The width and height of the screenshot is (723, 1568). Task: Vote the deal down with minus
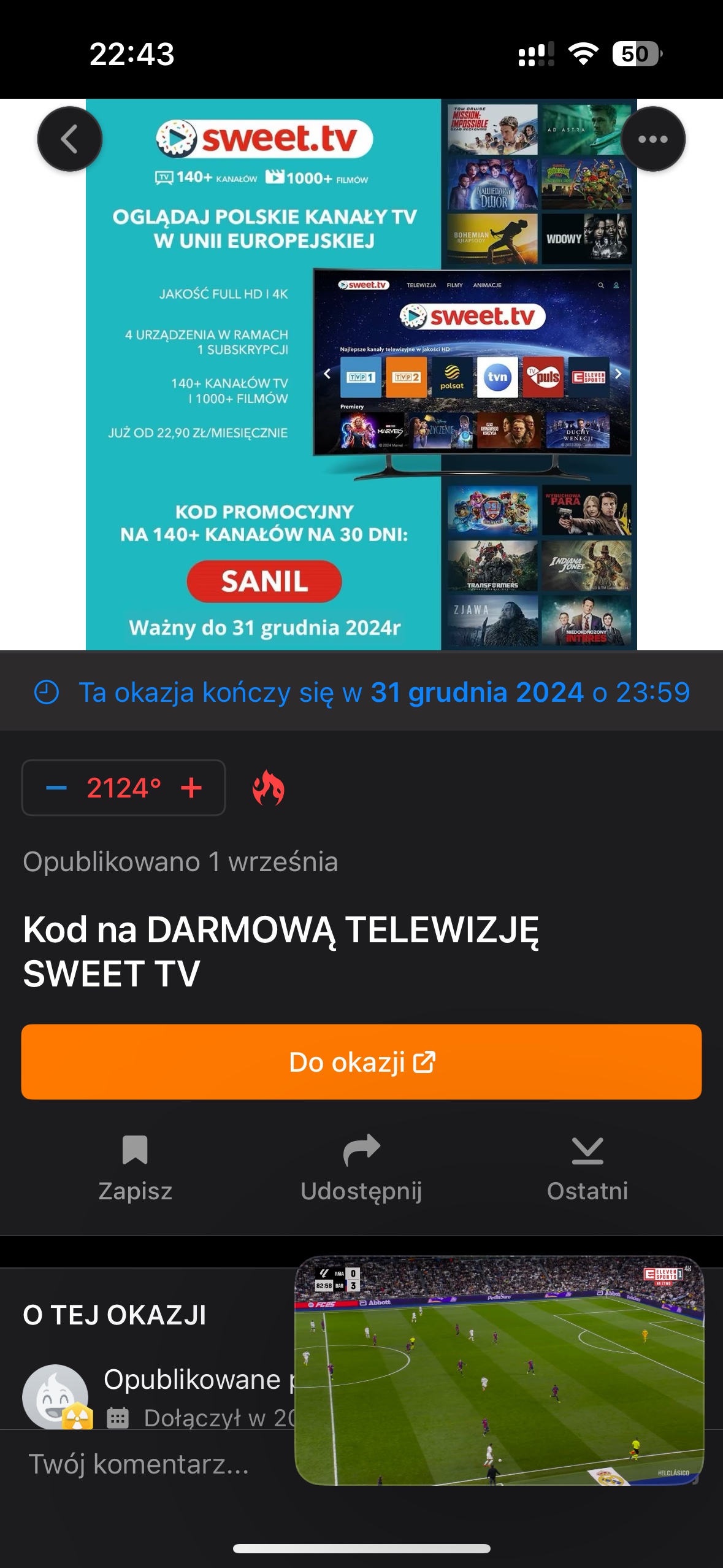click(x=56, y=788)
